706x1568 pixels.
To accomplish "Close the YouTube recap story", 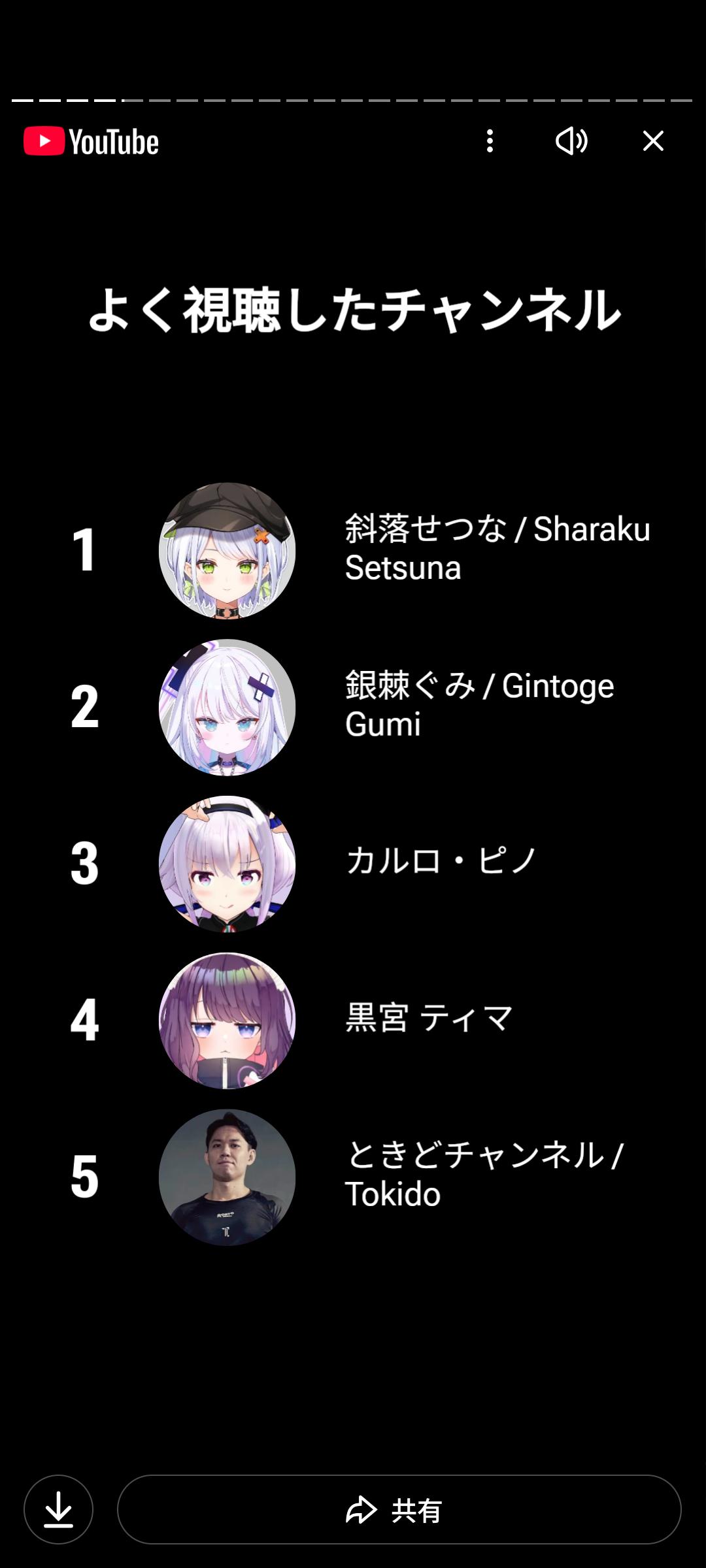I will [653, 141].
